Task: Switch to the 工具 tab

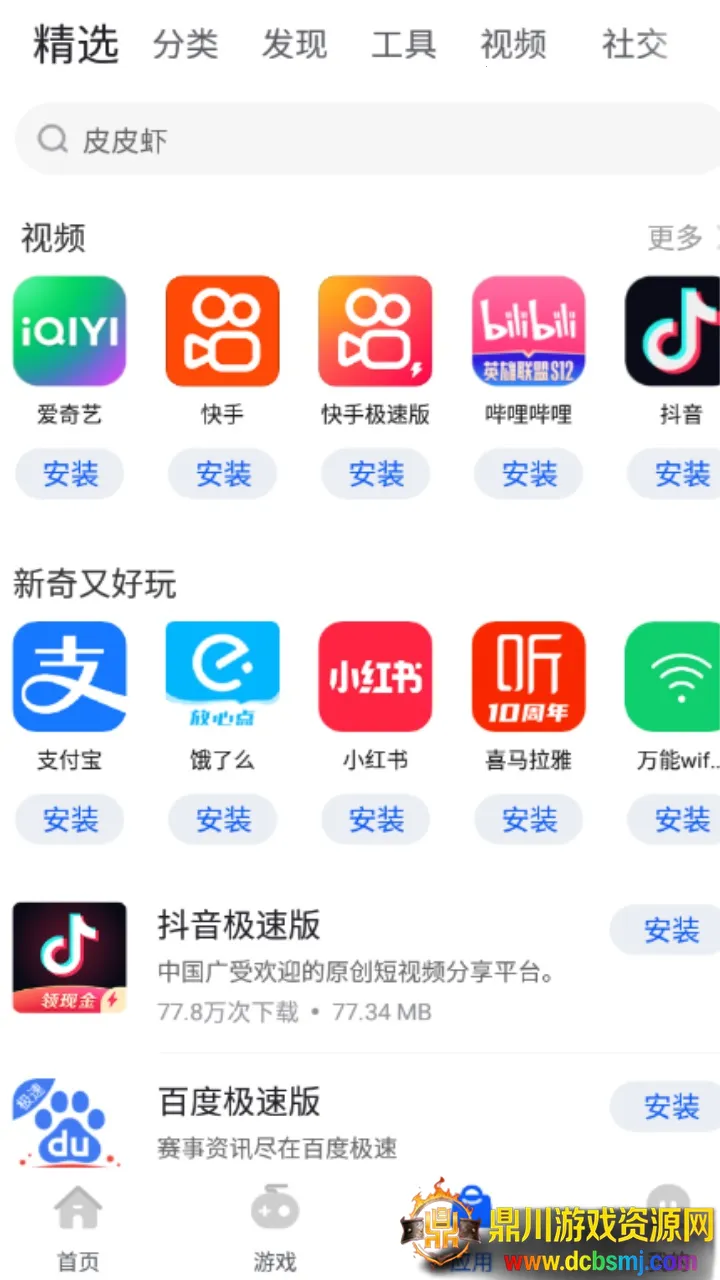Action: coord(403,44)
